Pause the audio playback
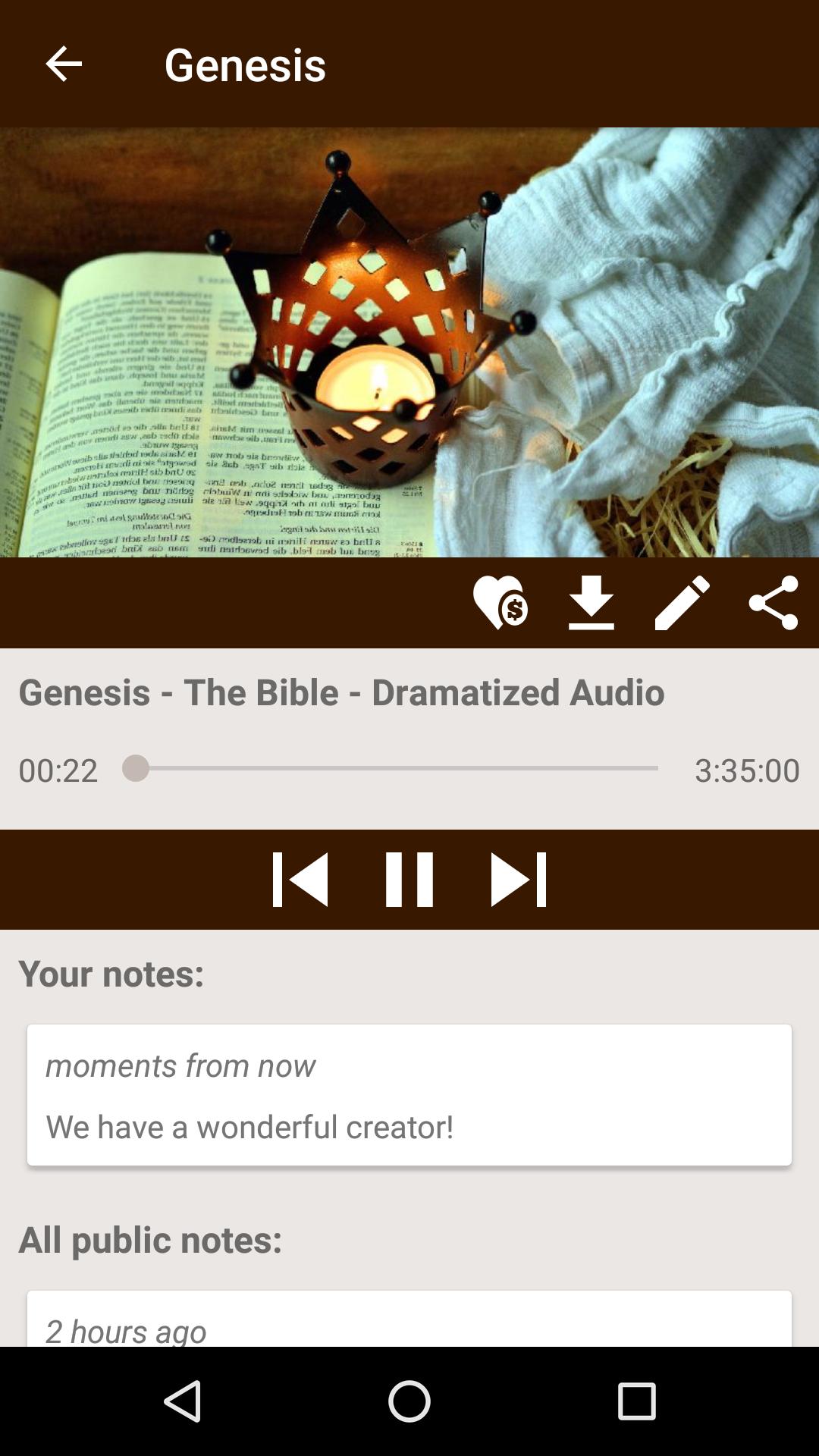This screenshot has width=819, height=1456. [x=409, y=880]
